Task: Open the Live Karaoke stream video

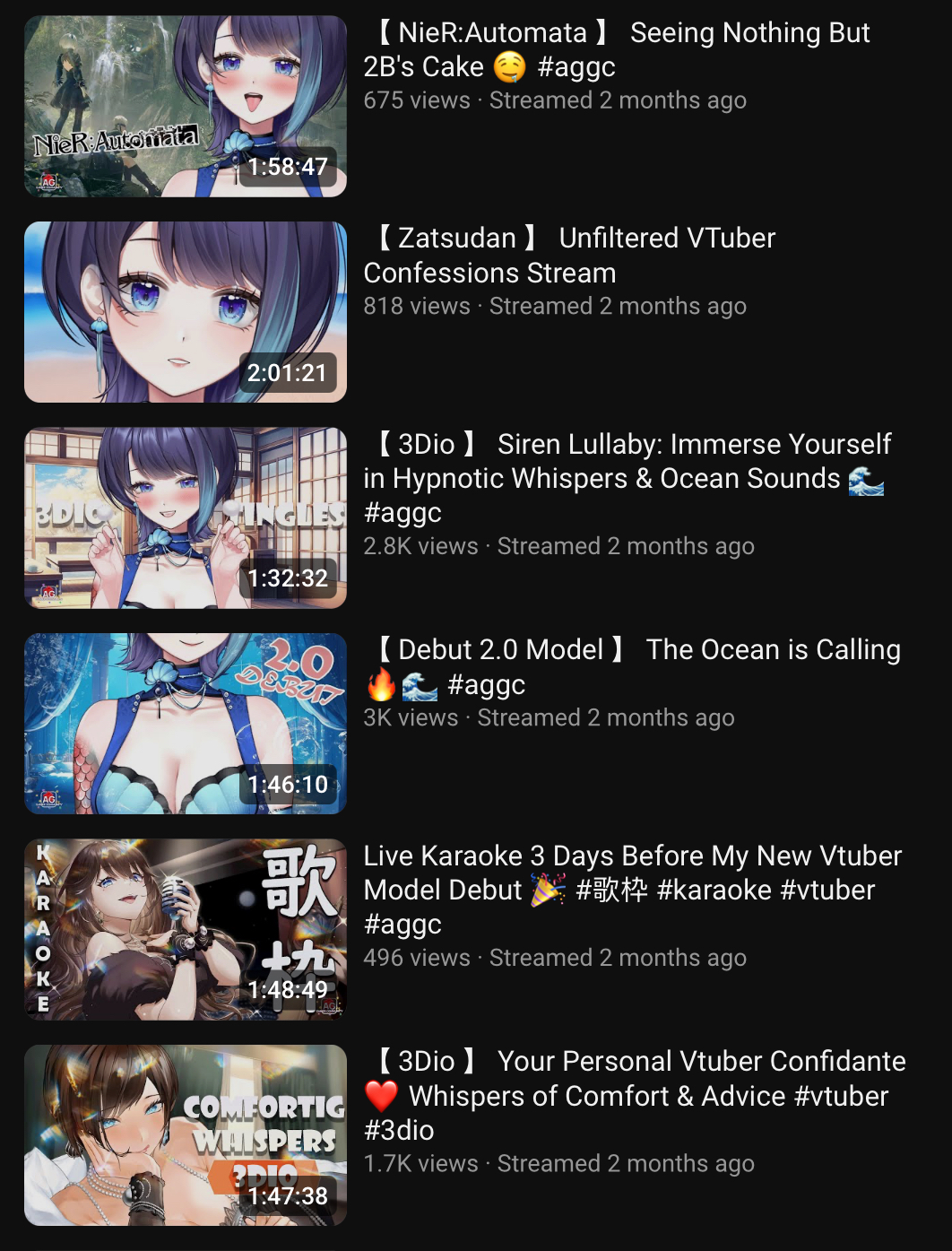Action: [186, 929]
